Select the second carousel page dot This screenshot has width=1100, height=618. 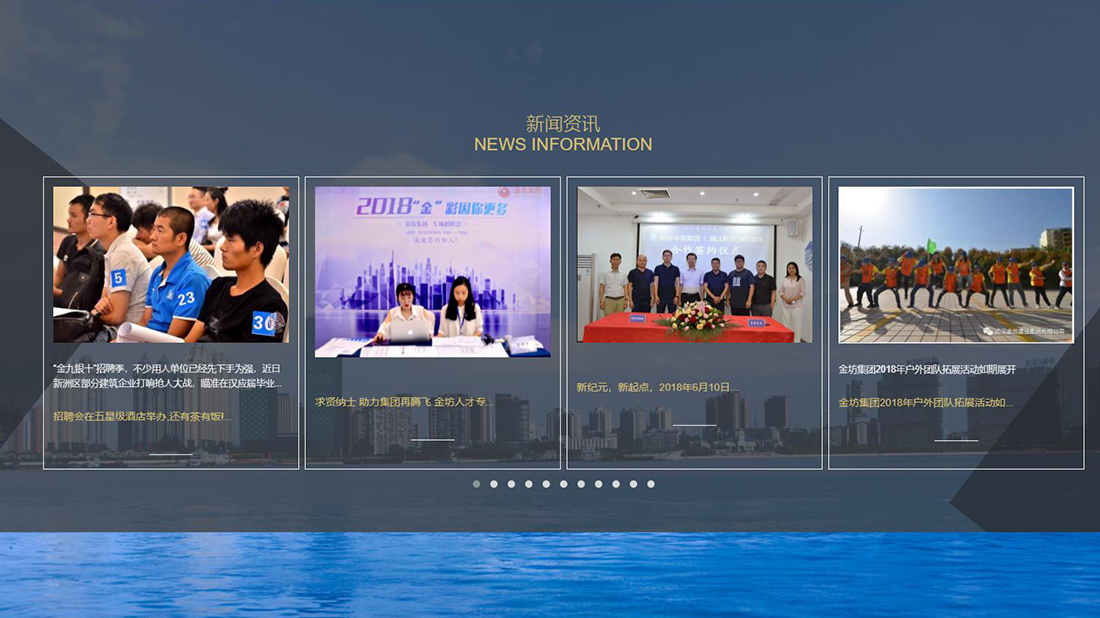coord(494,484)
